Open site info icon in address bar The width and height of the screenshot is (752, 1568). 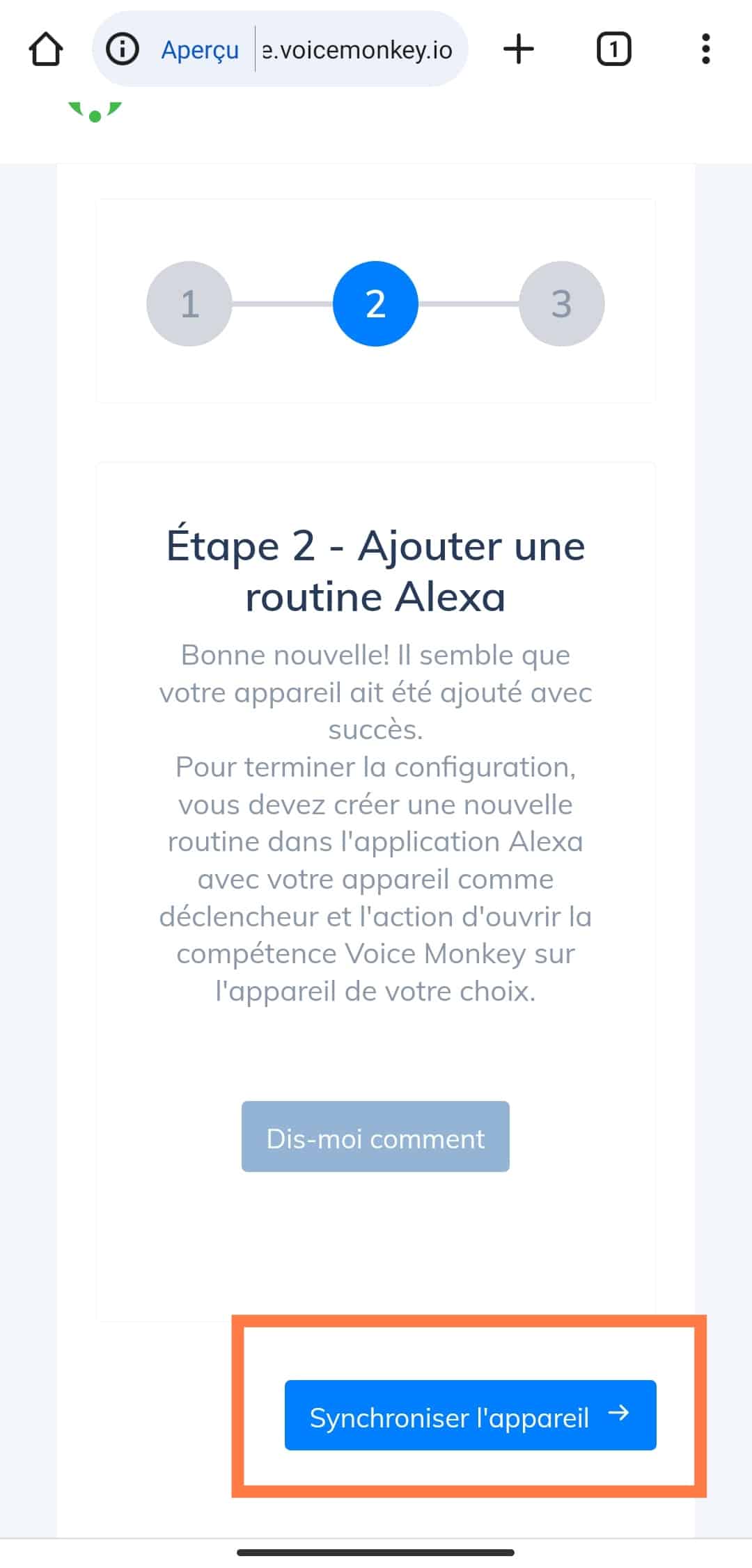[123, 49]
